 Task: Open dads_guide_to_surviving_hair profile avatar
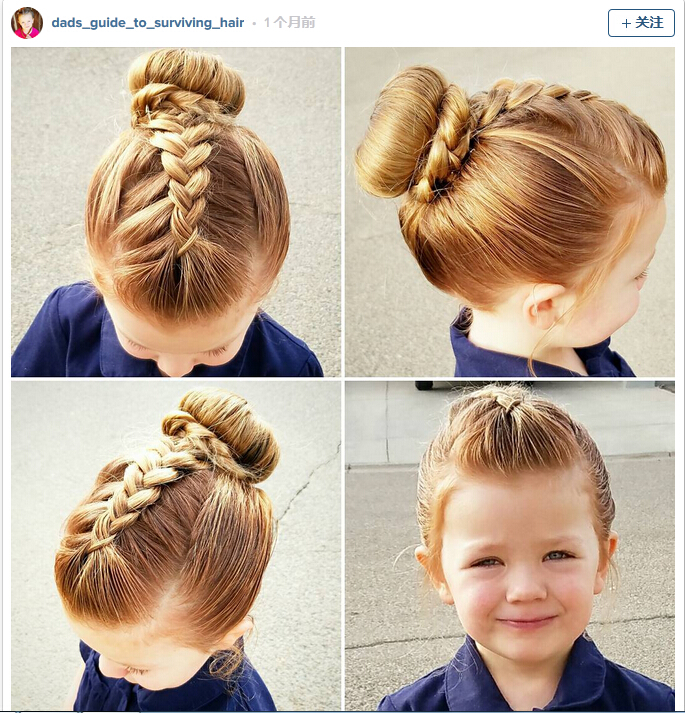(x=27, y=23)
